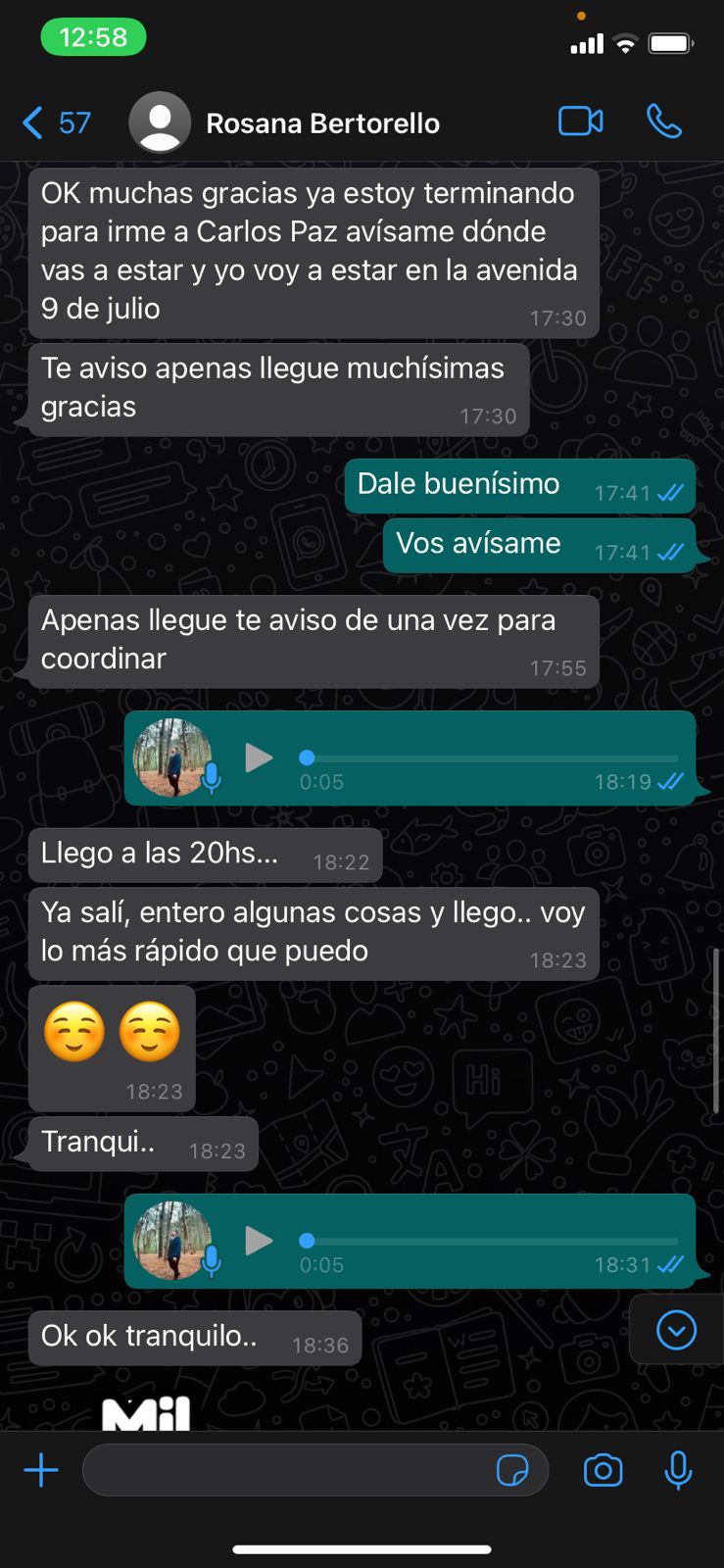This screenshot has width=724, height=1568.
Task: Open the camera to send a photo
Action: [x=603, y=1470]
